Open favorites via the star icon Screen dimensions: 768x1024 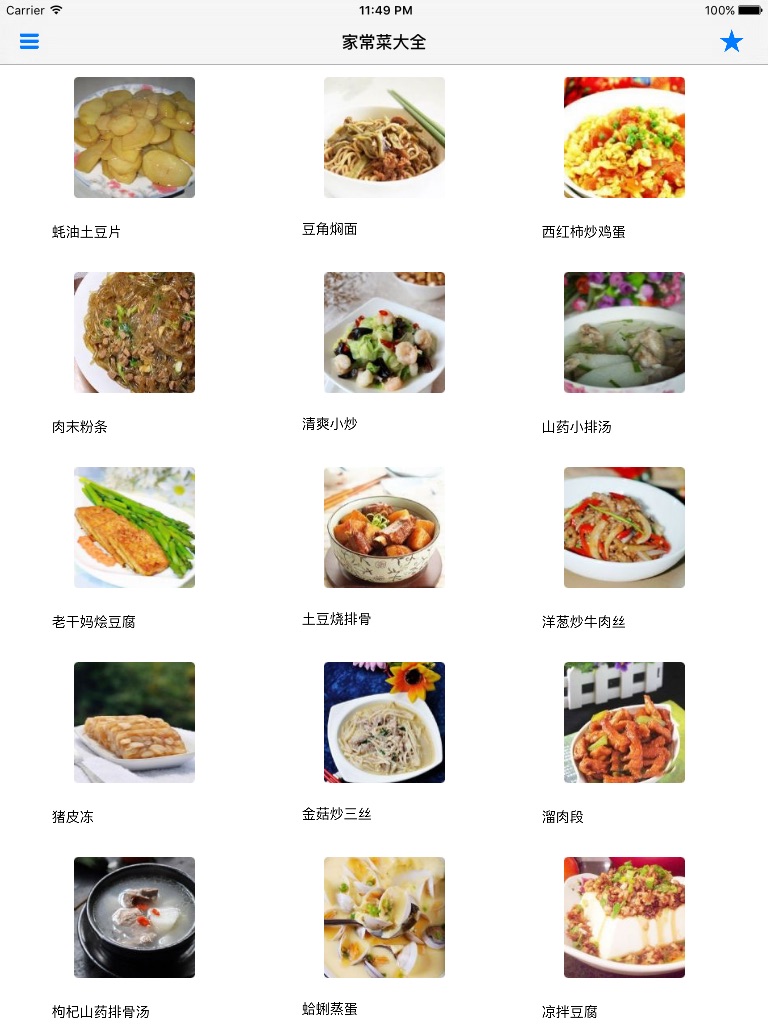(x=731, y=41)
